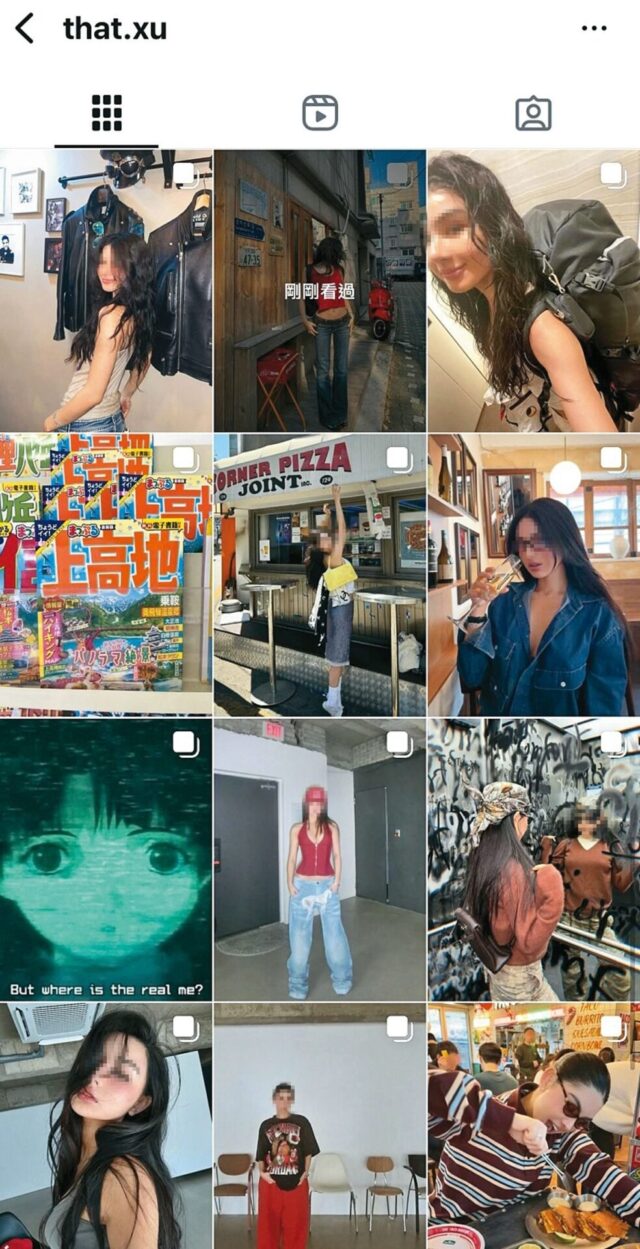Viewport: 640px width, 1249px height.
Task: Open the post with leather jackets on wall
Action: [106, 291]
